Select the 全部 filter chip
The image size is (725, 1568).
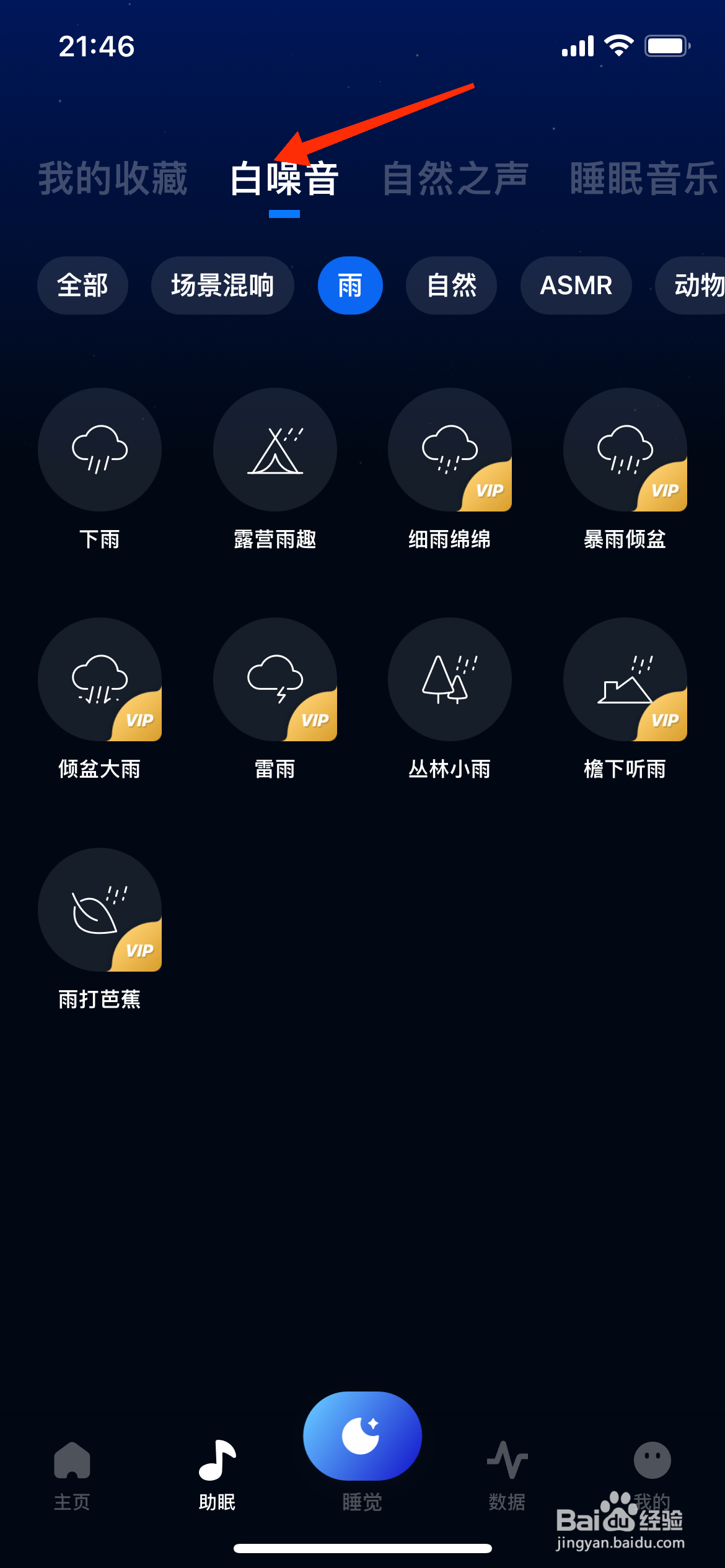(82, 285)
